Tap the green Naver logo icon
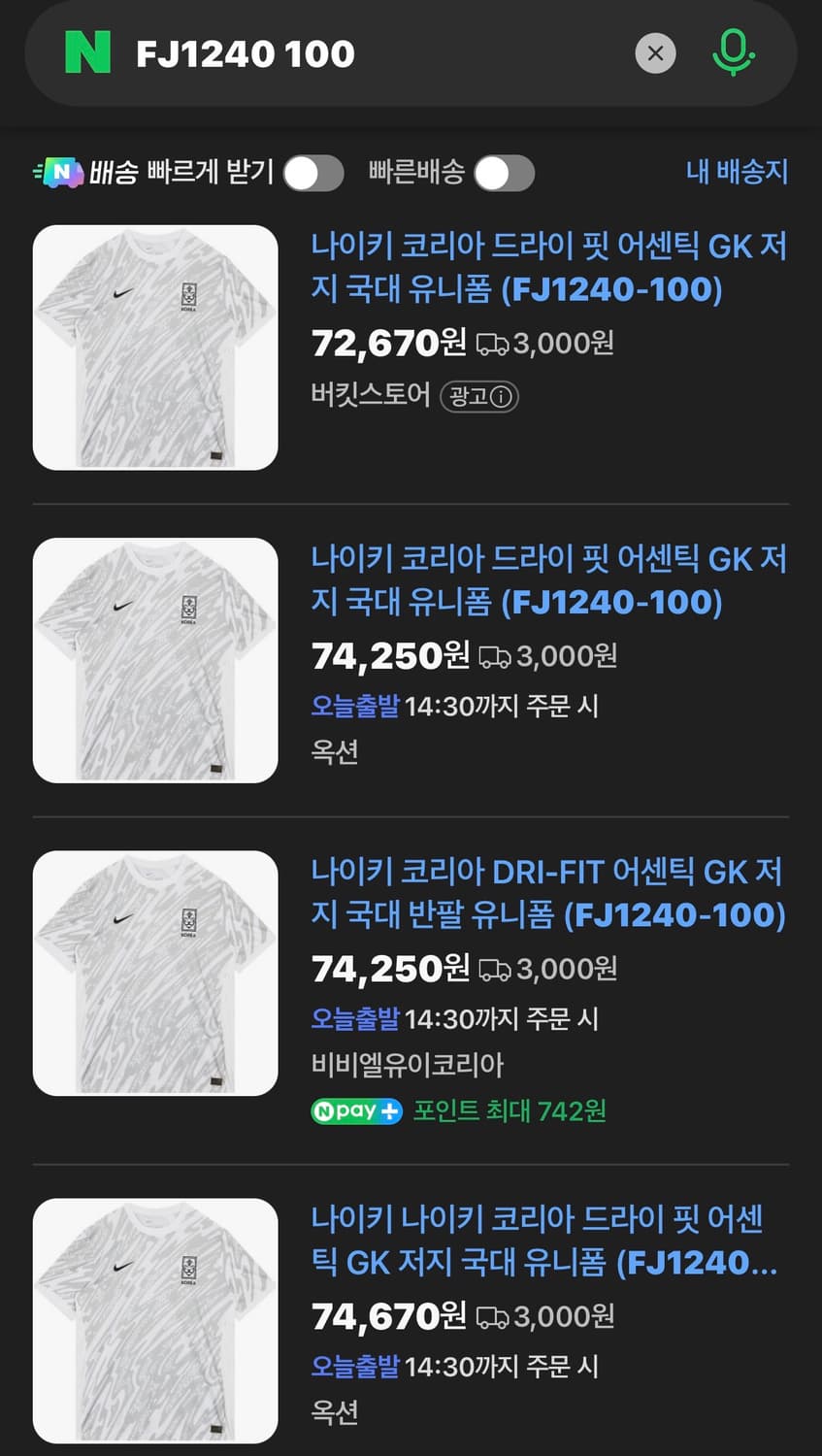Screen dimensions: 822x1456 (x=87, y=53)
